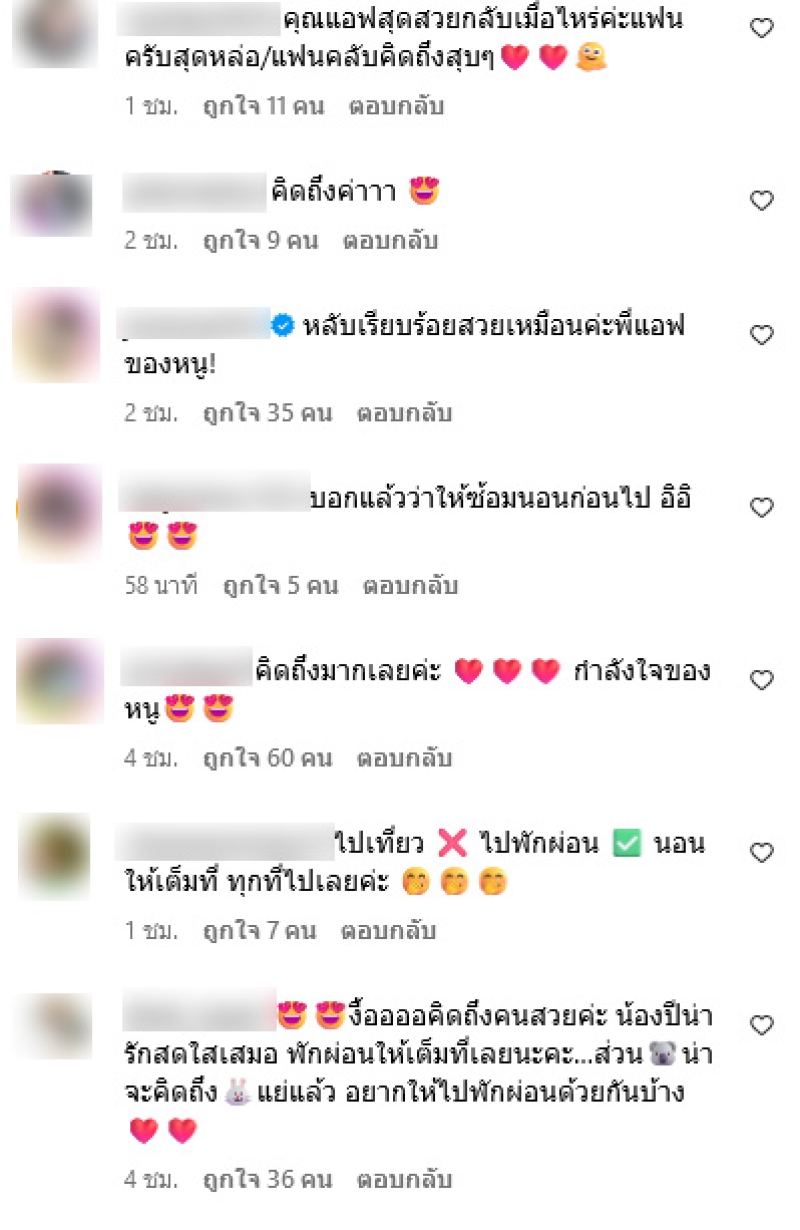The width and height of the screenshot is (800, 1230).
Task: Like the comment with 9 likes
Action: [x=762, y=201]
